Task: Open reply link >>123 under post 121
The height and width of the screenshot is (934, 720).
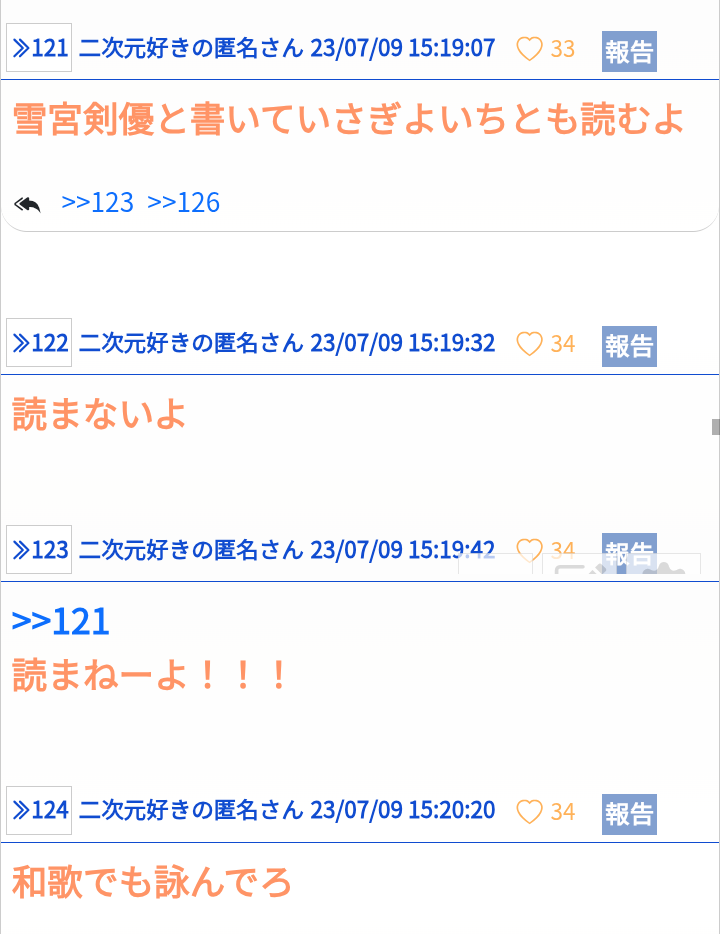Action: click(98, 203)
